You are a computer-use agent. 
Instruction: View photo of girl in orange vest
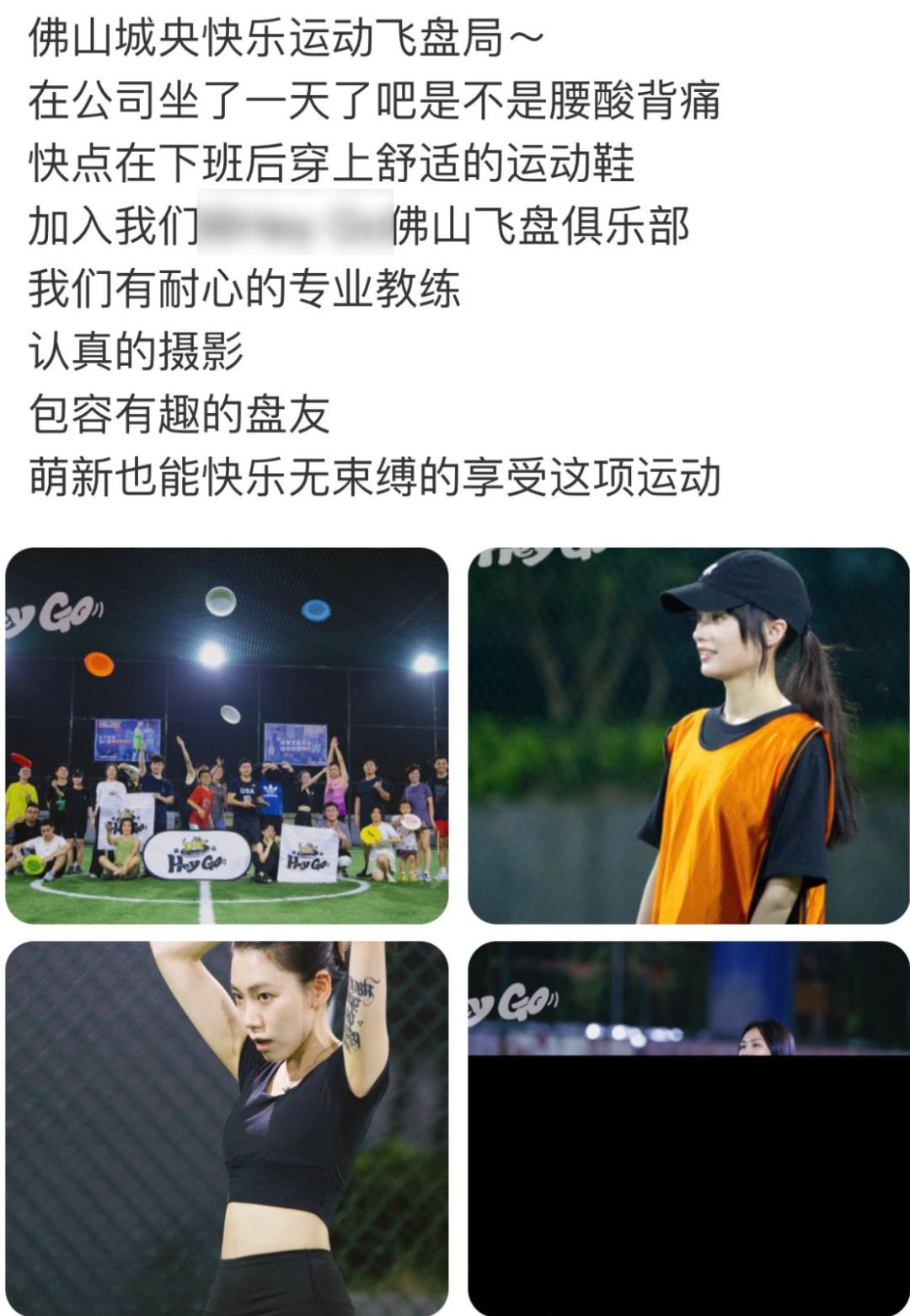coord(688,735)
